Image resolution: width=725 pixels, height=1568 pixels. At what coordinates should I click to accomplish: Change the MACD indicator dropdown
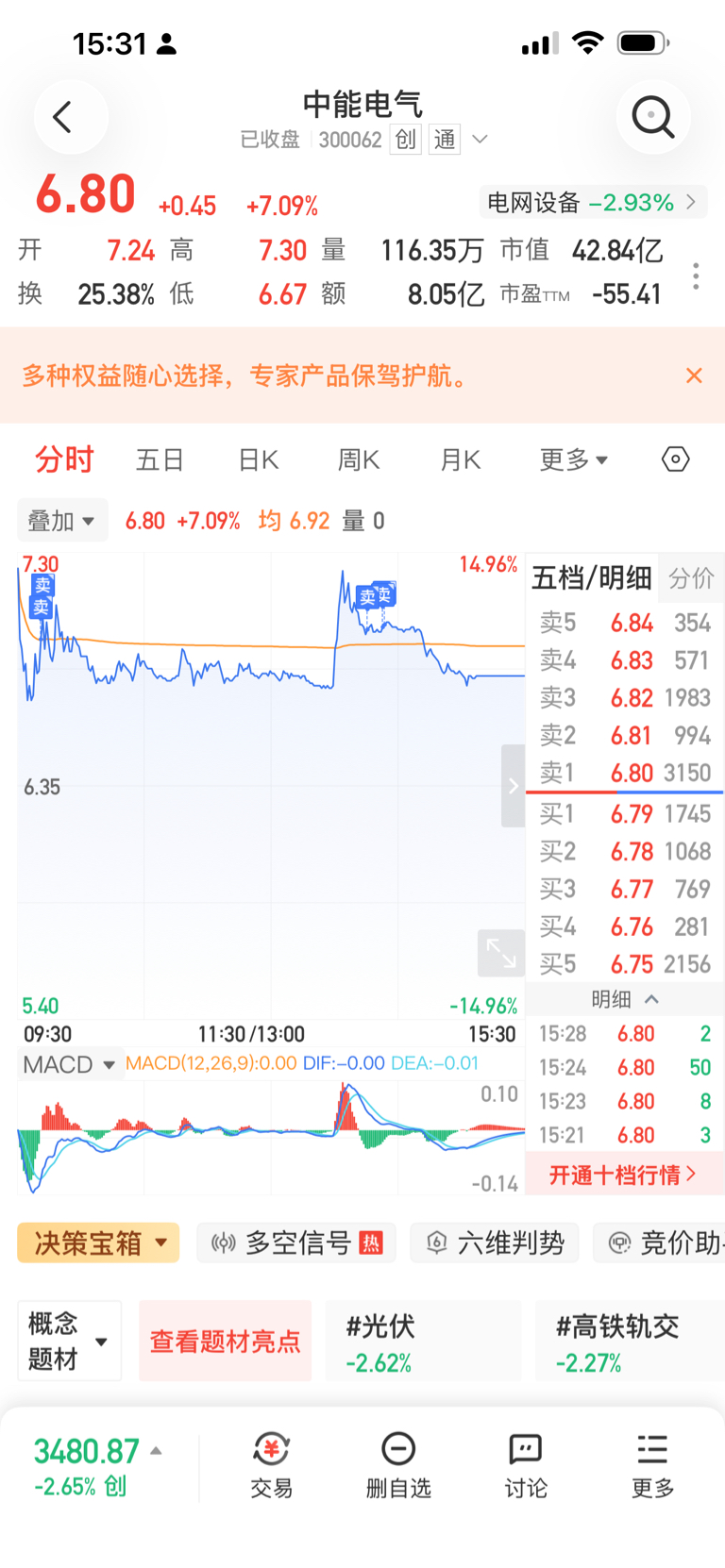pos(69,1064)
